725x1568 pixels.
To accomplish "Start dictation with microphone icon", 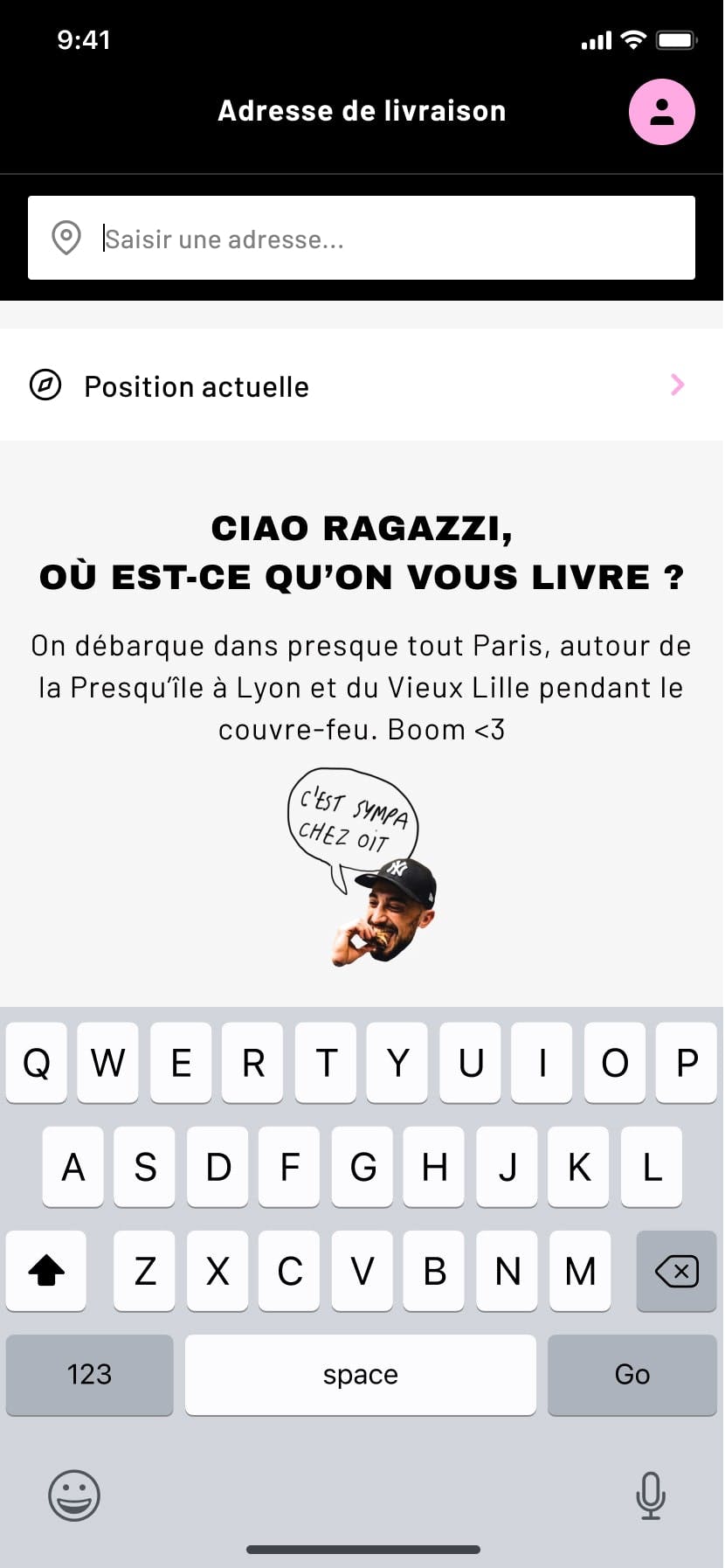I will pyautogui.click(x=650, y=1495).
